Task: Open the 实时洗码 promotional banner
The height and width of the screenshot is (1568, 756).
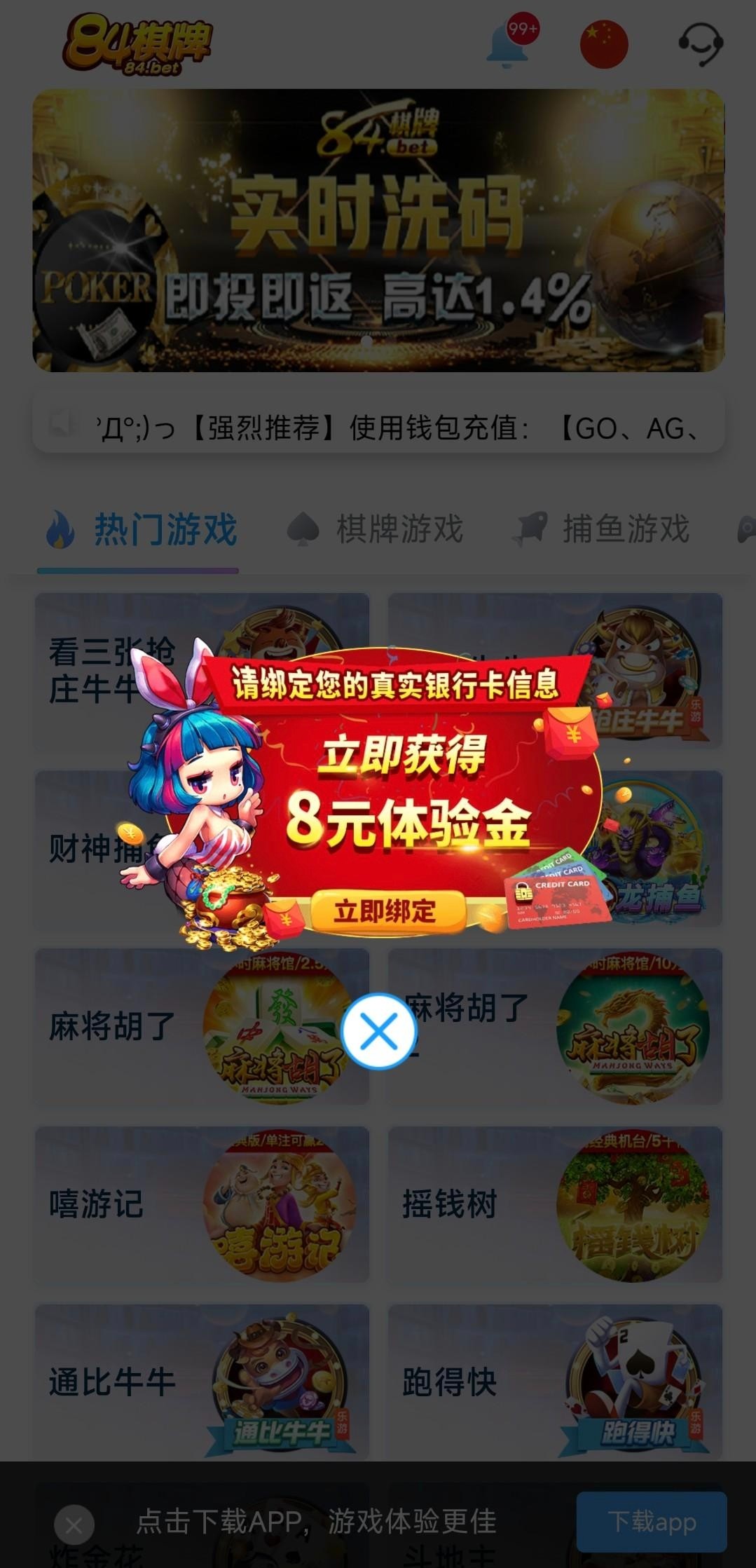Action: (x=378, y=230)
